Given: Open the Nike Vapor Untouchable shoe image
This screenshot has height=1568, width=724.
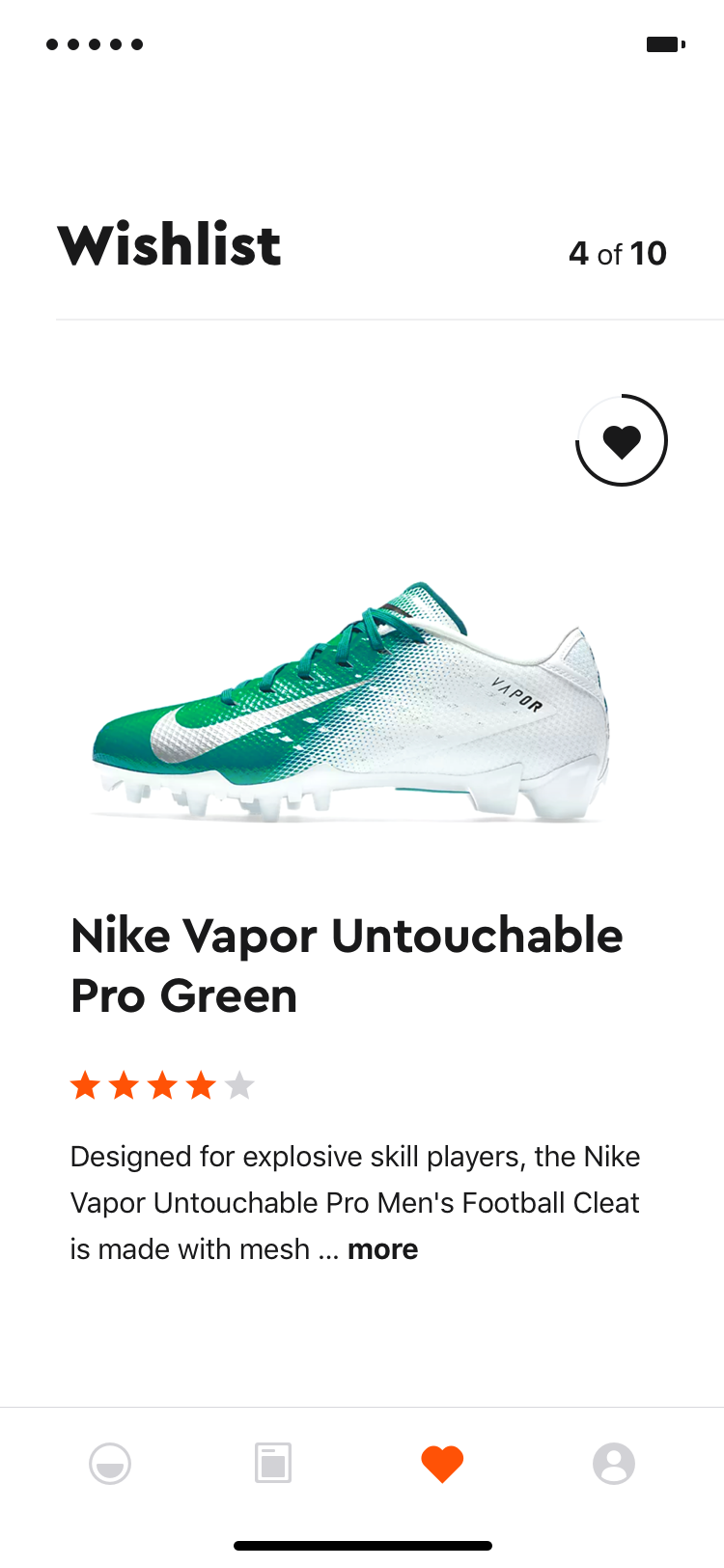Looking at the screenshot, I should pyautogui.click(x=350, y=702).
